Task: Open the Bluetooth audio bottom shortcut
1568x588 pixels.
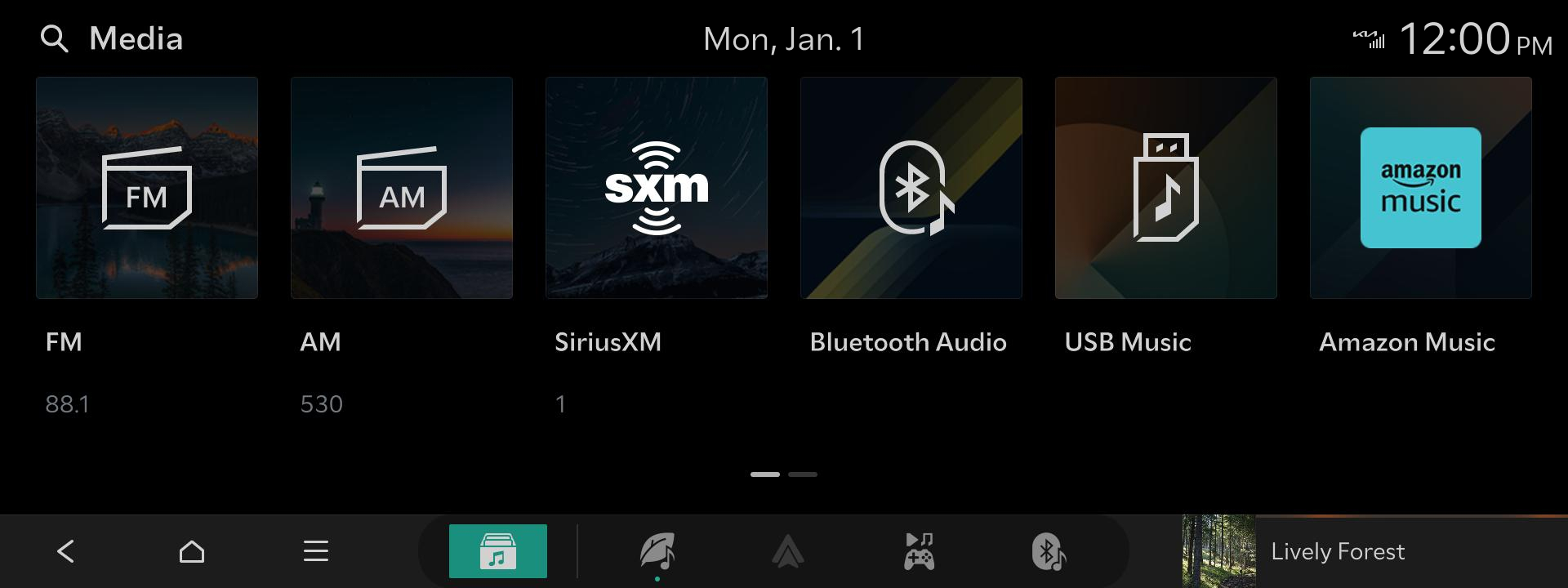Action: 1049,551
